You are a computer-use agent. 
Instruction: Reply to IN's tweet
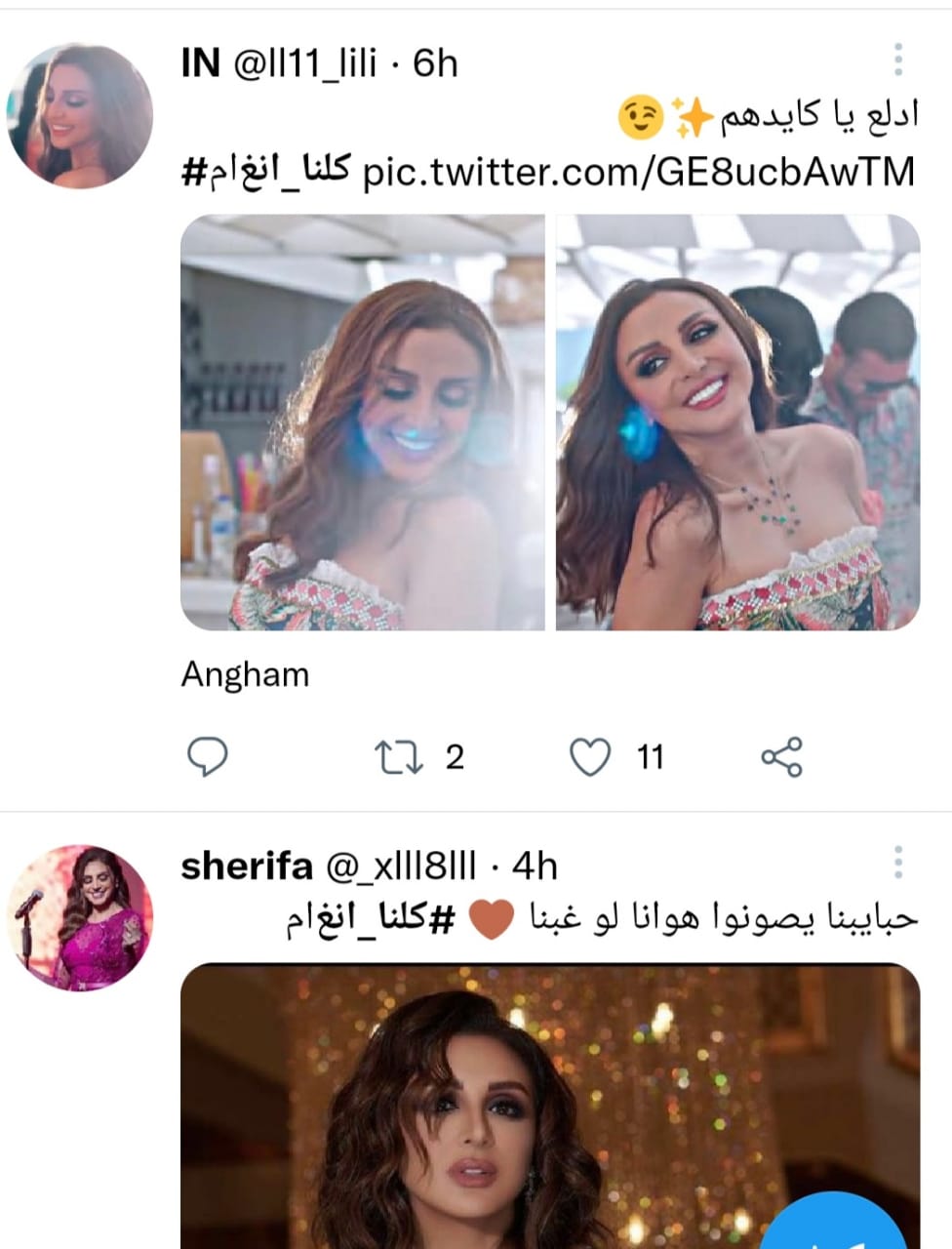click(207, 757)
